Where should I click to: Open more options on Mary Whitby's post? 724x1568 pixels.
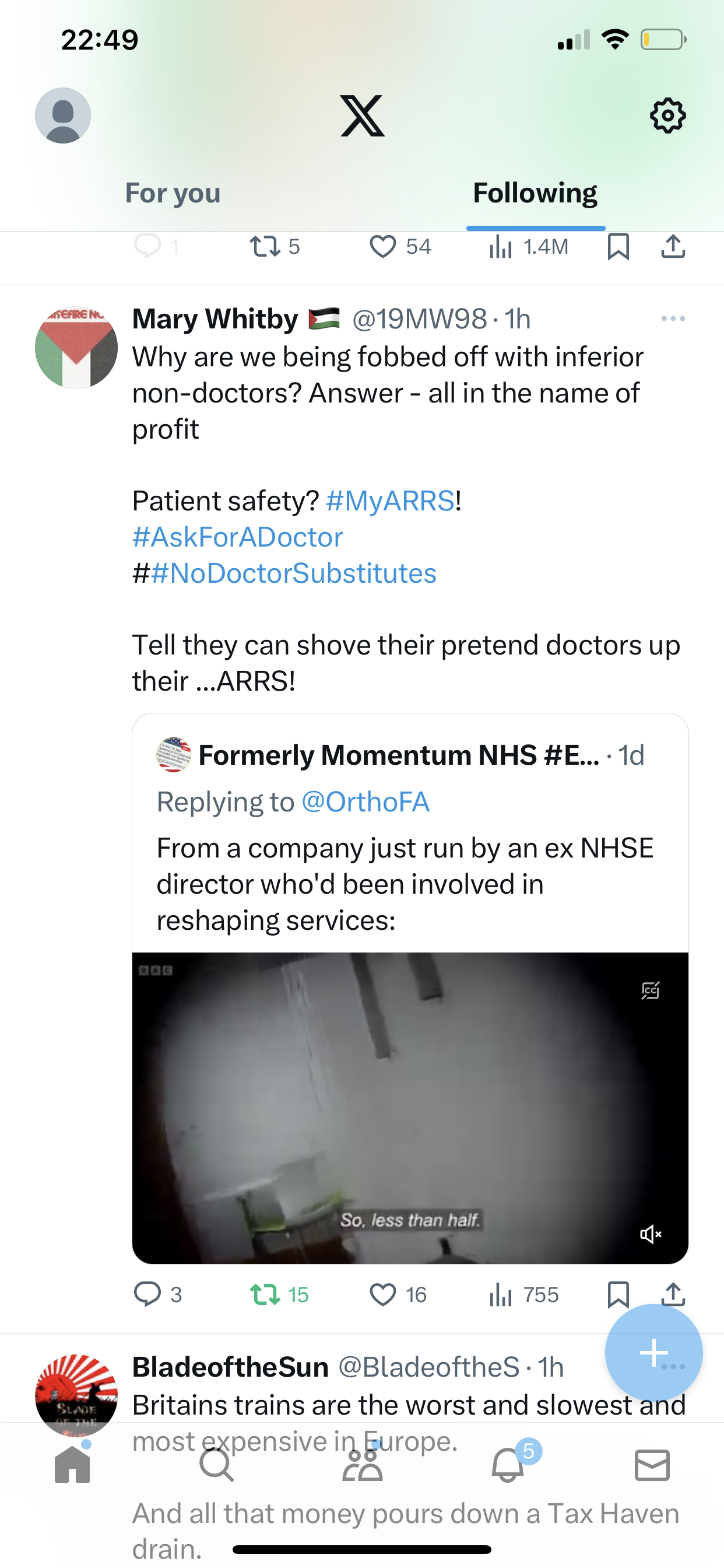coord(673,318)
